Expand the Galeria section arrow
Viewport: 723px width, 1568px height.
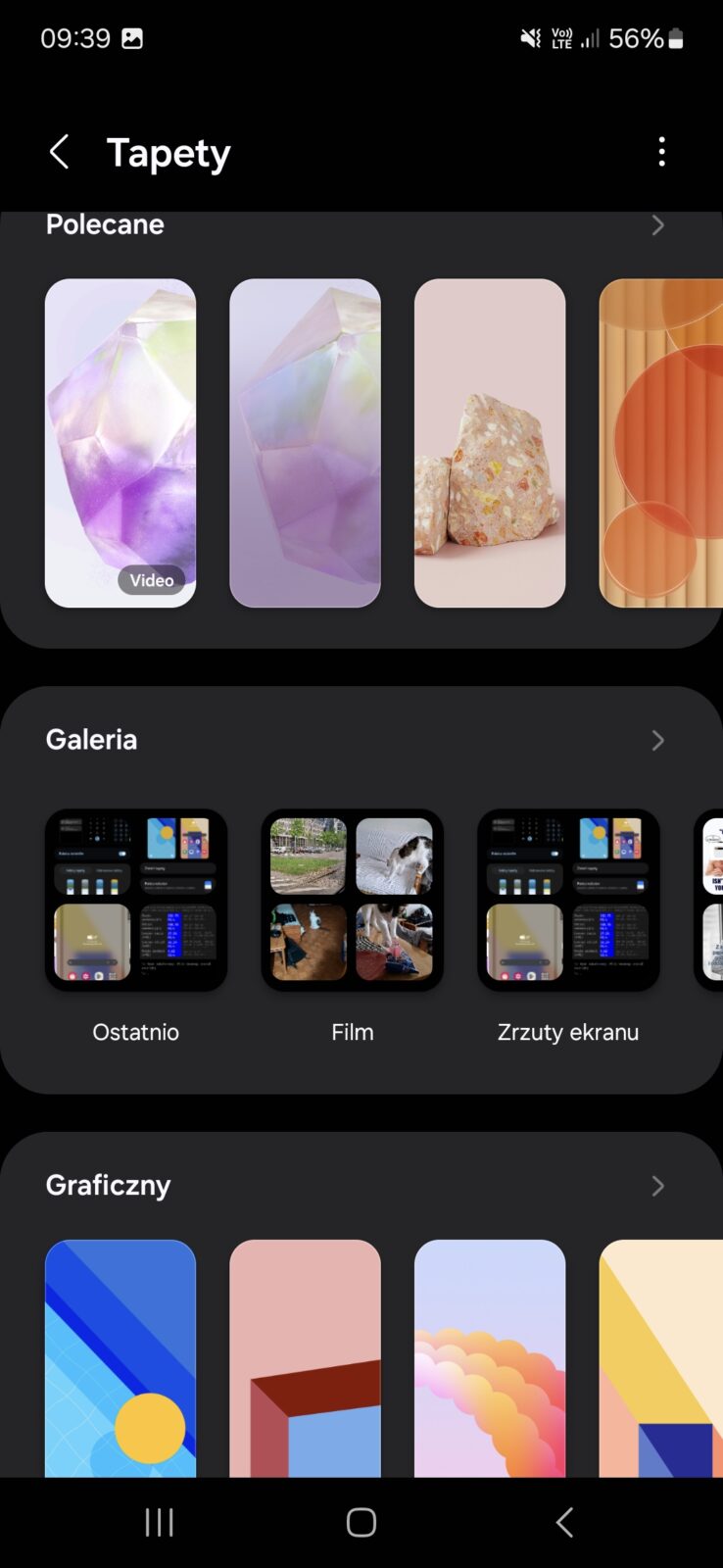pyautogui.click(x=657, y=740)
